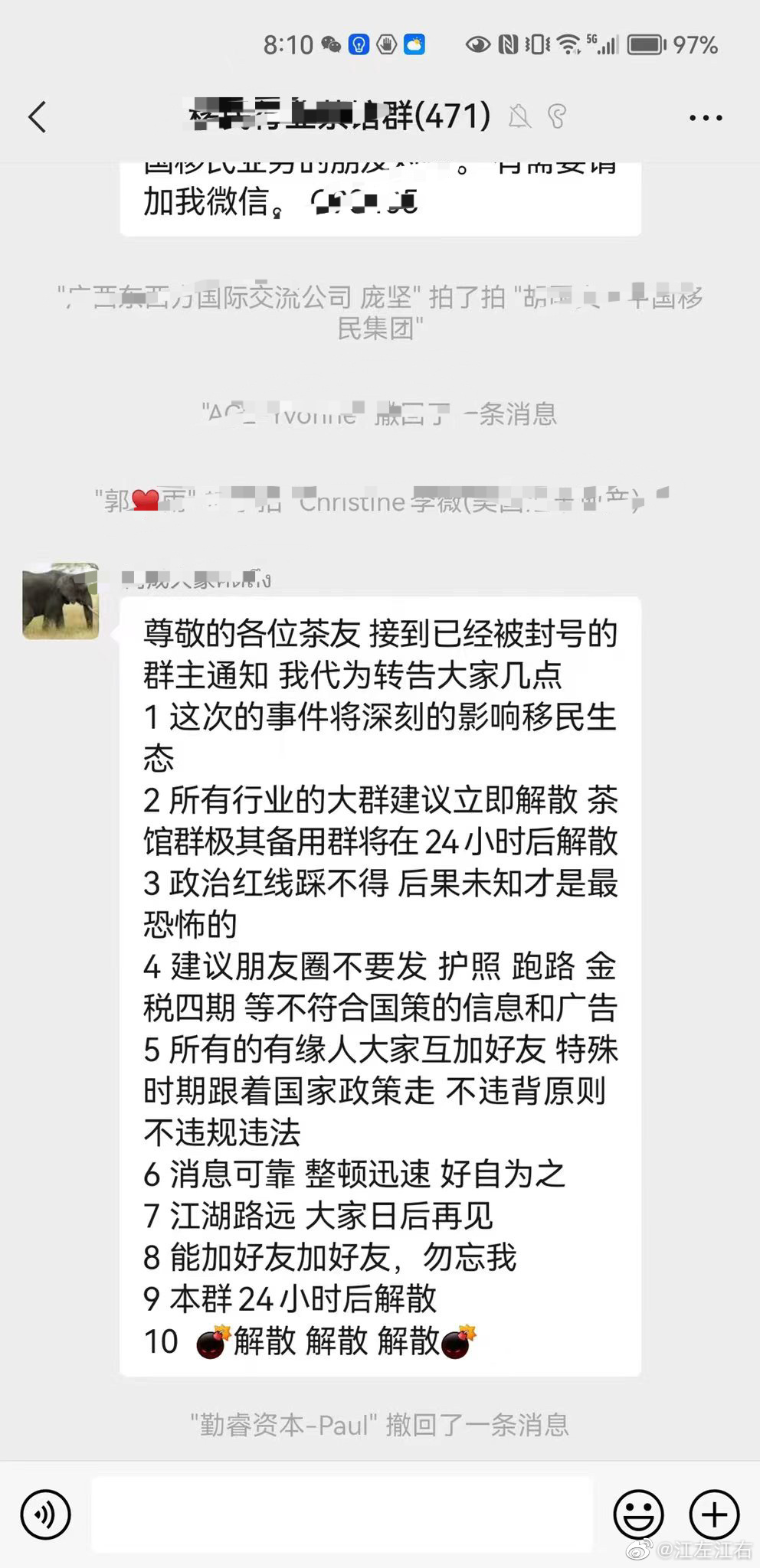Switch to voice message input

[x=46, y=1514]
